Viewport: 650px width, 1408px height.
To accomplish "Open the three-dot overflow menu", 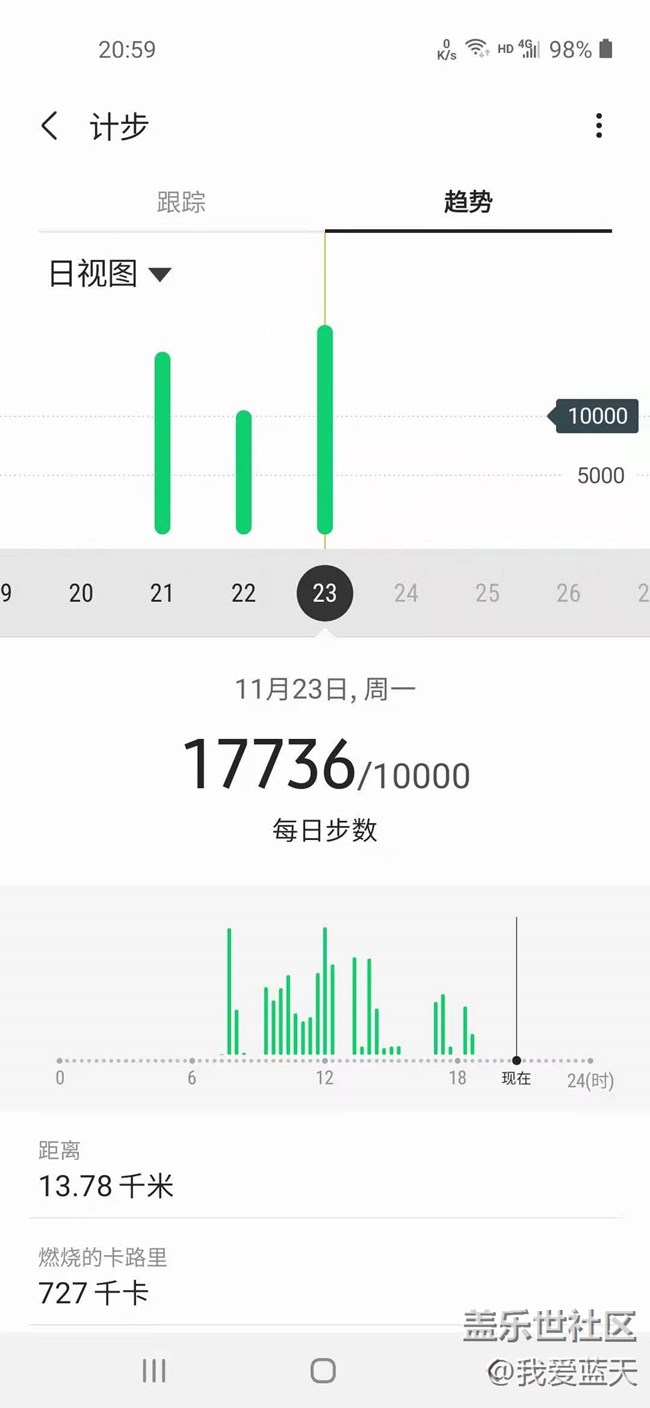I will (x=598, y=126).
